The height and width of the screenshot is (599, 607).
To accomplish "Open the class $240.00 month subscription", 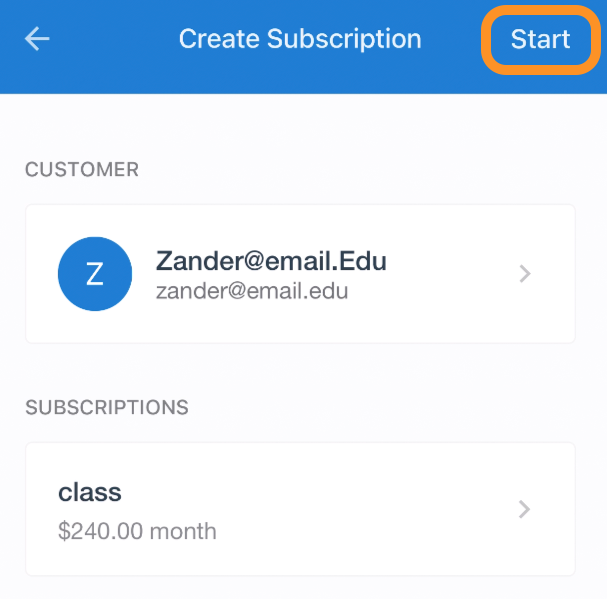I will pyautogui.click(x=300, y=509).
